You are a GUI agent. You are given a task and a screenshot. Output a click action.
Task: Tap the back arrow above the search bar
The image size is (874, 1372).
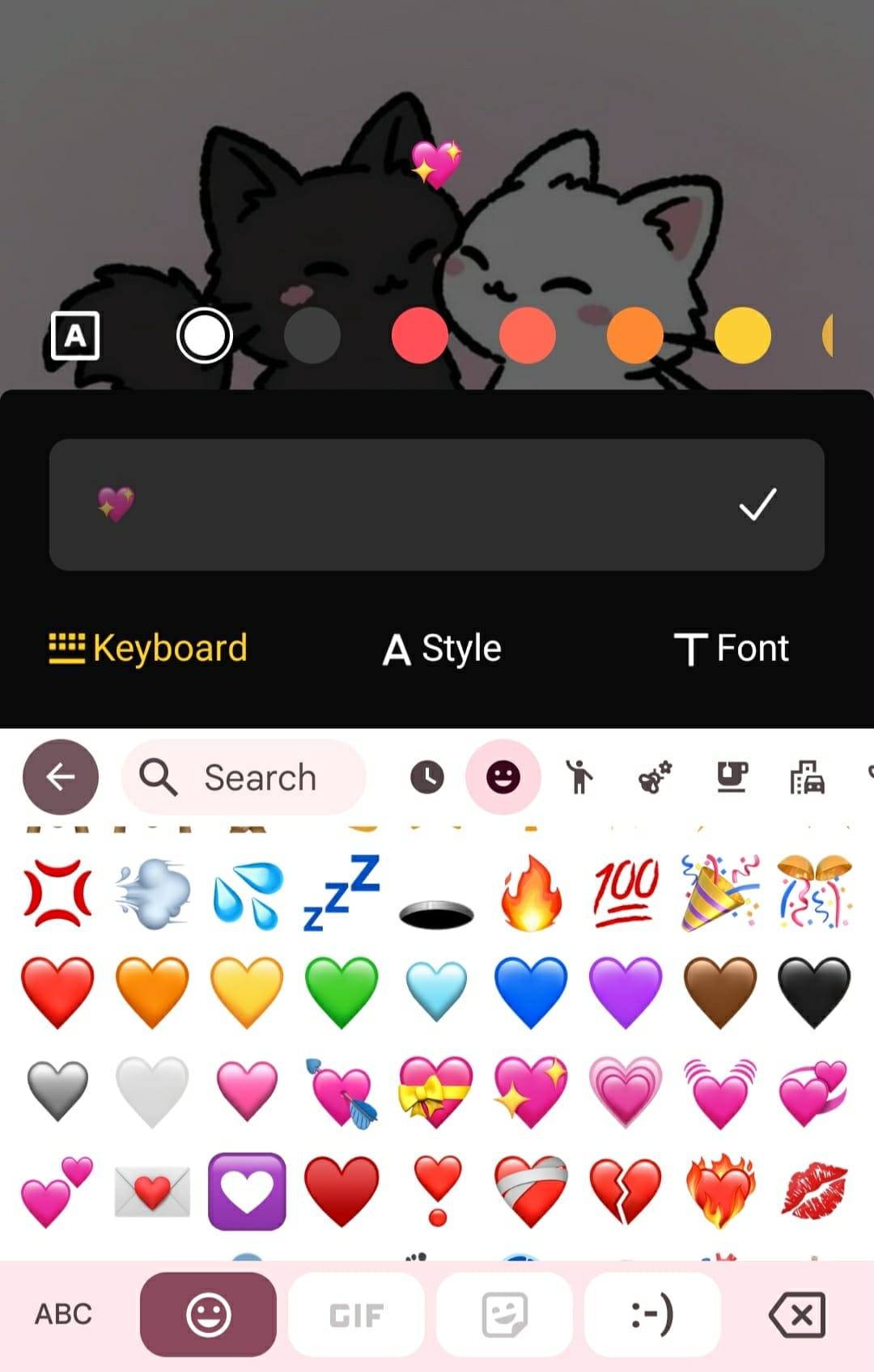[x=61, y=777]
